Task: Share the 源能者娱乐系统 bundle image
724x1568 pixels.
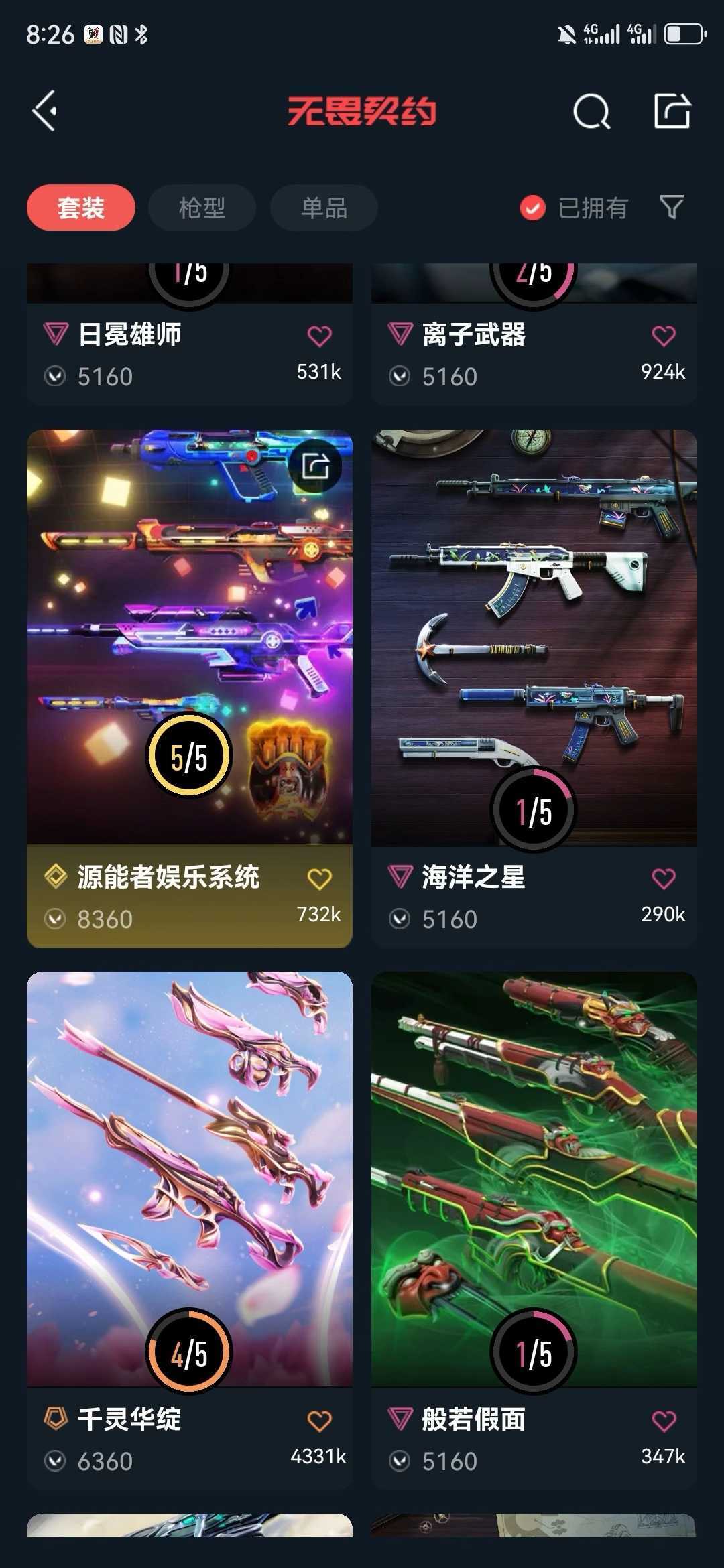Action: (315, 466)
